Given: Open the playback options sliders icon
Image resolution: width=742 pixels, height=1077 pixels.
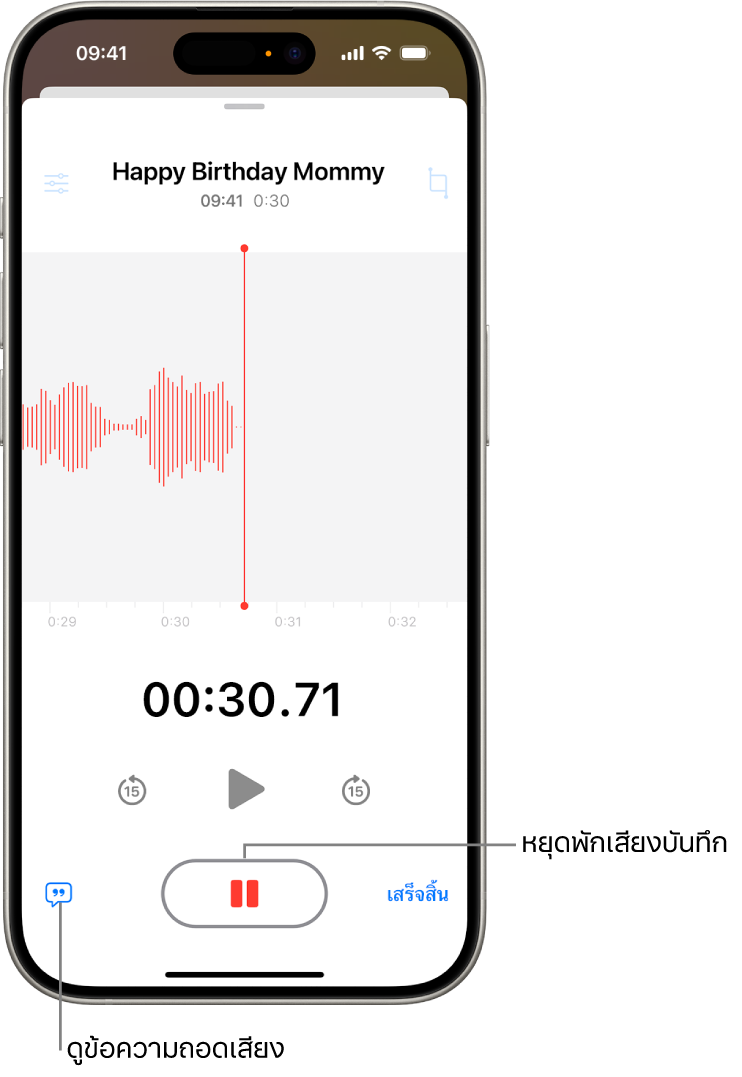Looking at the screenshot, I should coord(57,184).
